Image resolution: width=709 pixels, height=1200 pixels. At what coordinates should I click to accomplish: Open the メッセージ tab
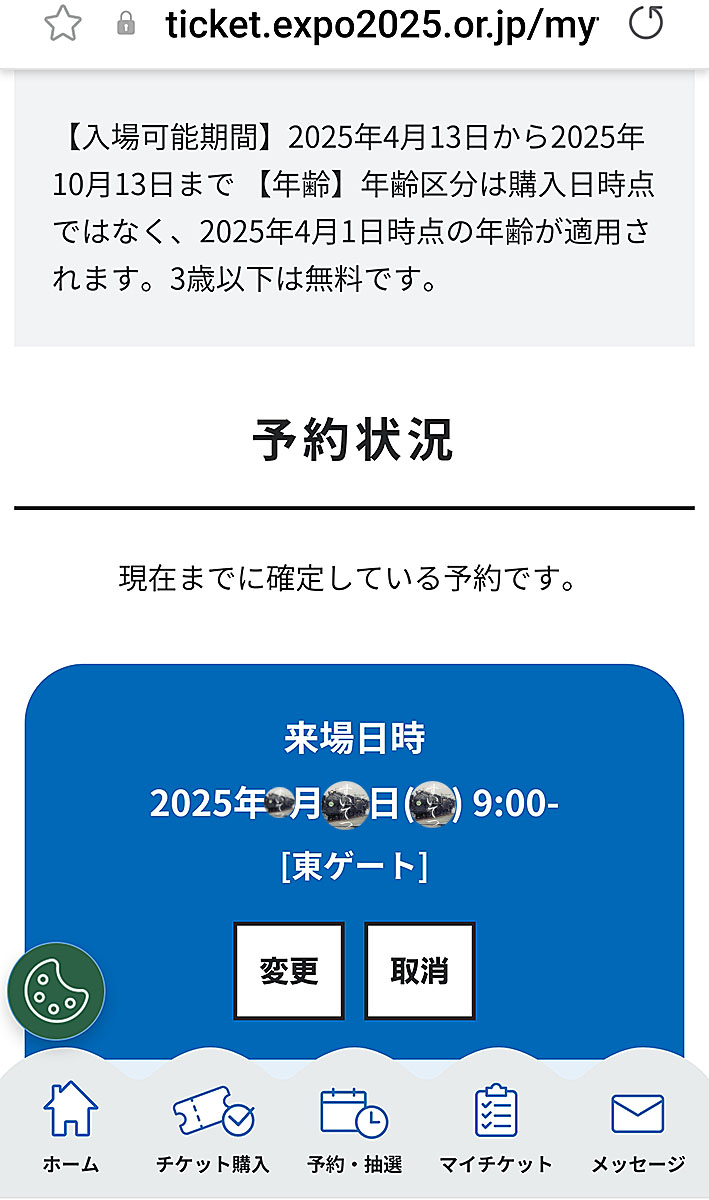(637, 1127)
